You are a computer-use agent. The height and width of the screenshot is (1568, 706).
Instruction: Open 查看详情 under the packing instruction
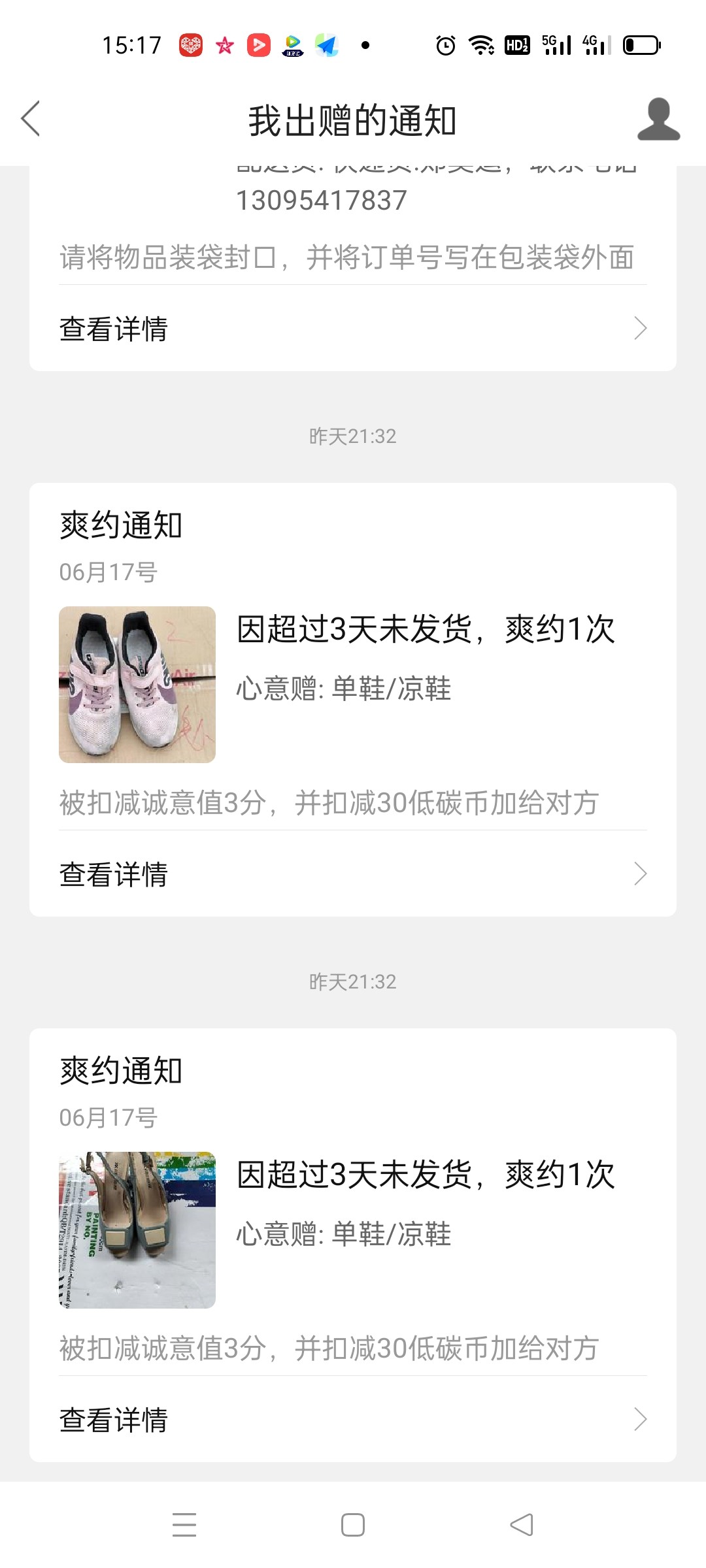(353, 328)
